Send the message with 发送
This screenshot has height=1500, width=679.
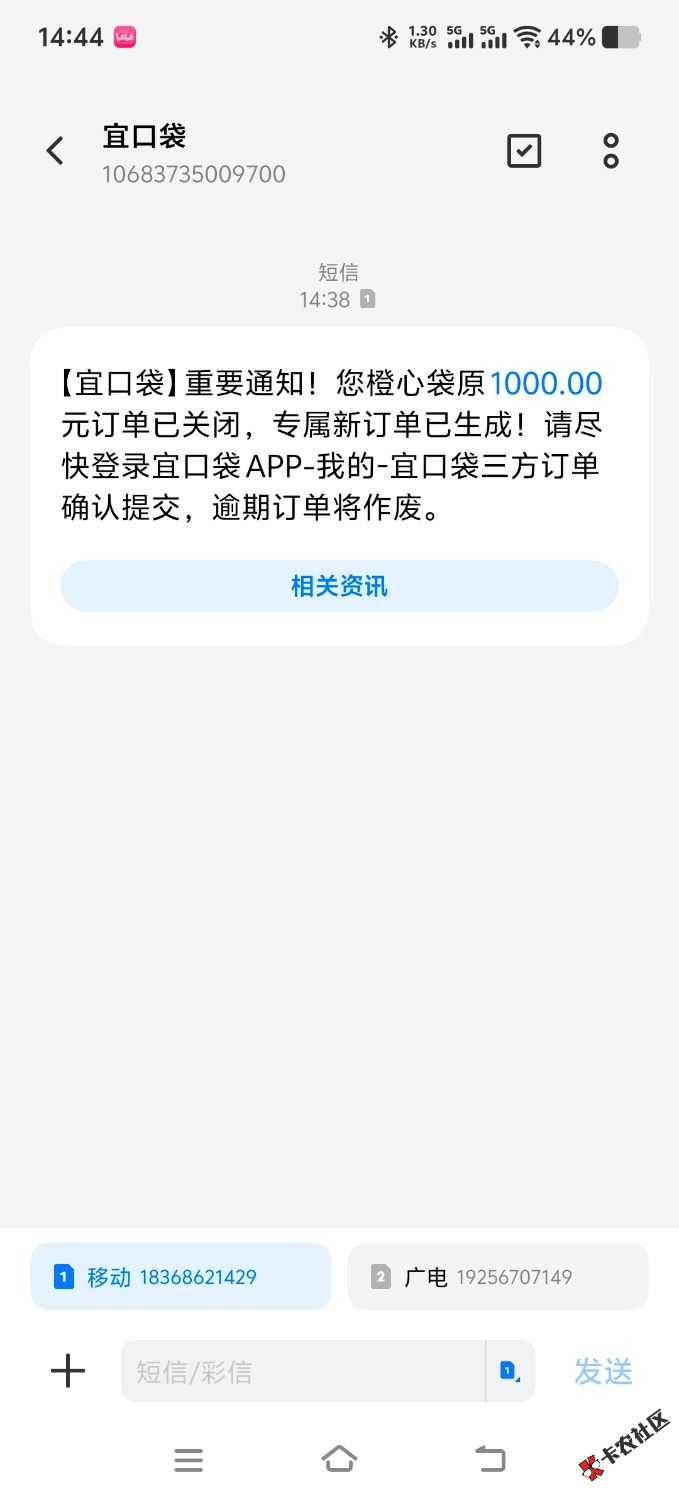point(603,1371)
